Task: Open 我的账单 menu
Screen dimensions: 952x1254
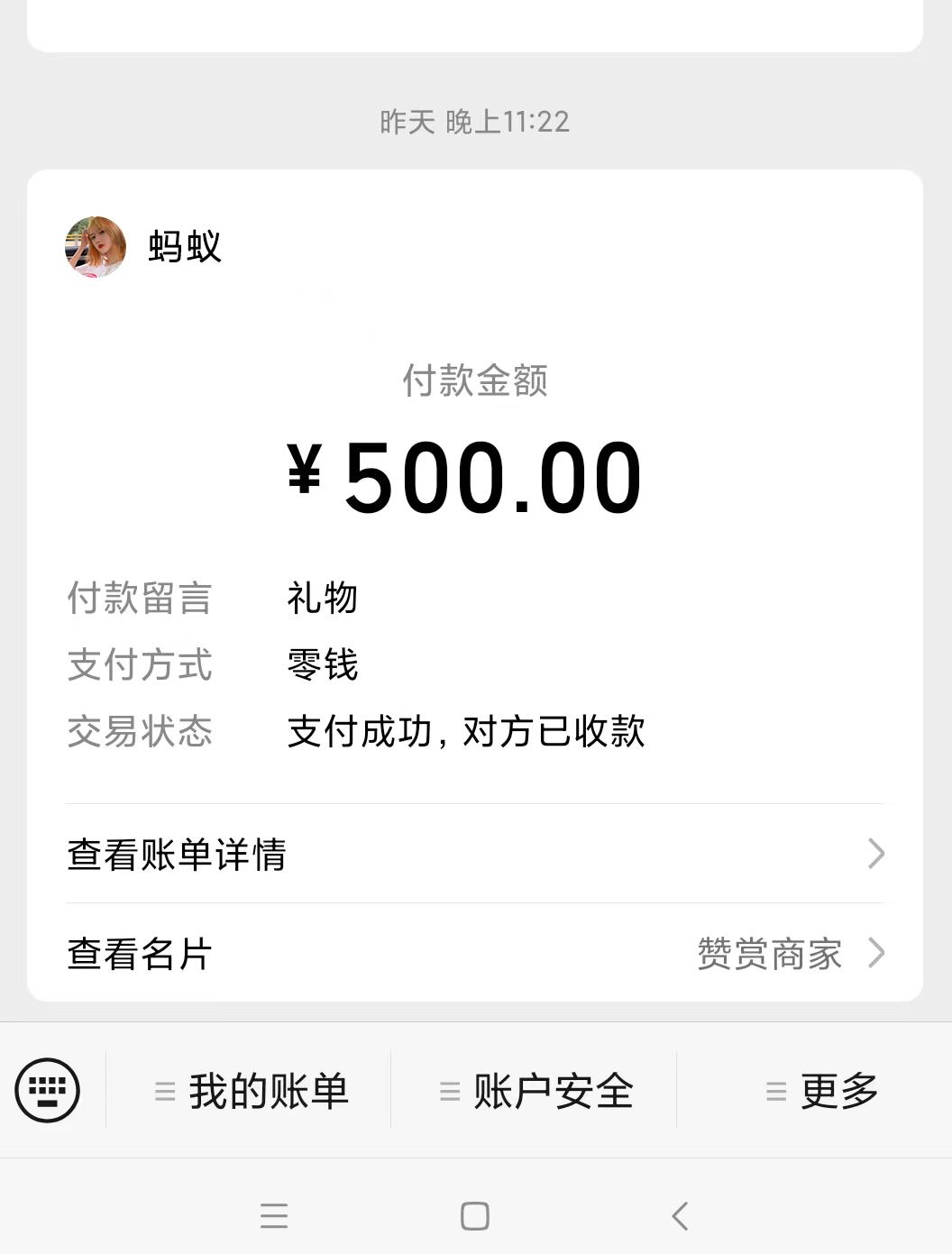Action: click(251, 1091)
